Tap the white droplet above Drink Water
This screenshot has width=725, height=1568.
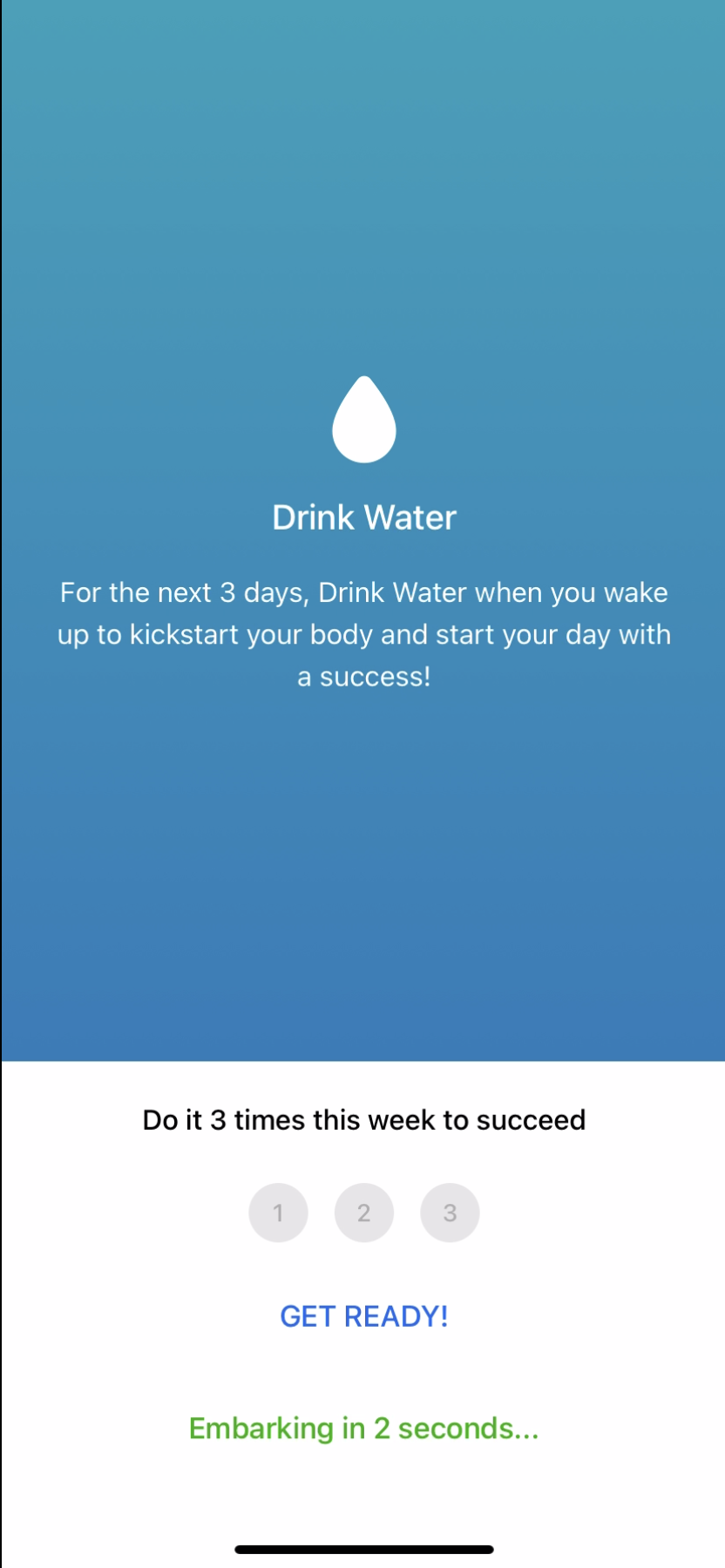364,420
